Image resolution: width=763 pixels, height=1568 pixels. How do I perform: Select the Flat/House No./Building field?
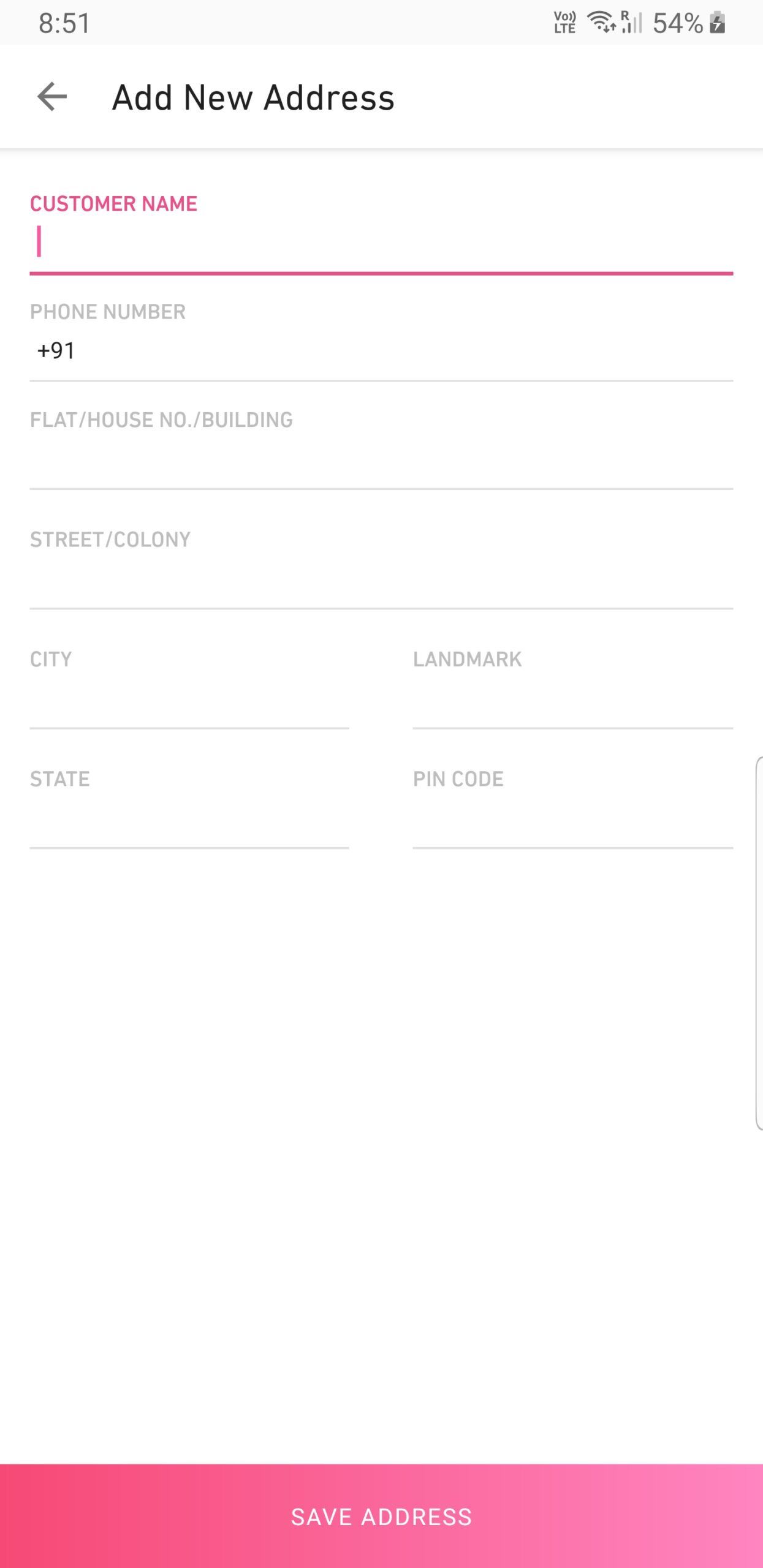[x=380, y=459]
